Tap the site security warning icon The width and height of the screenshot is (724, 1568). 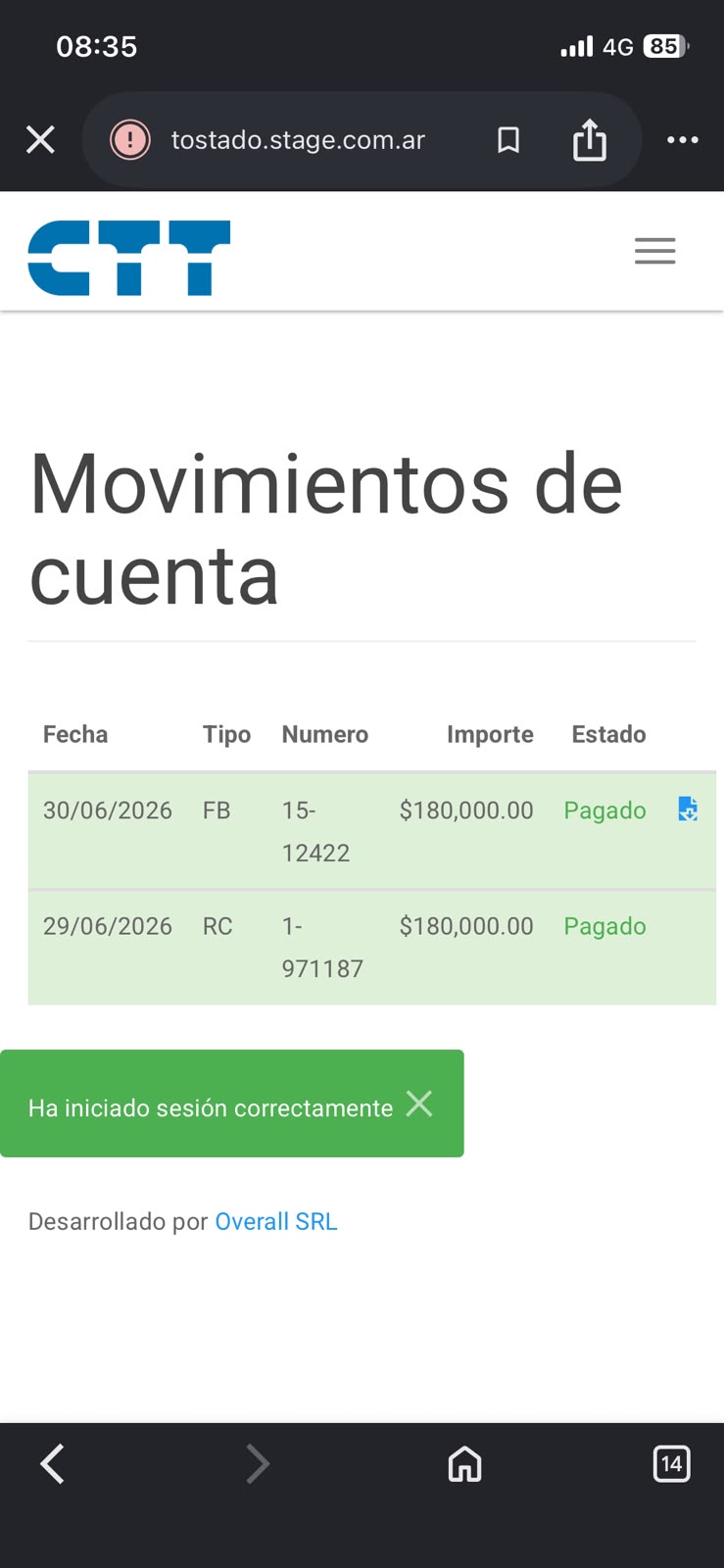129,140
